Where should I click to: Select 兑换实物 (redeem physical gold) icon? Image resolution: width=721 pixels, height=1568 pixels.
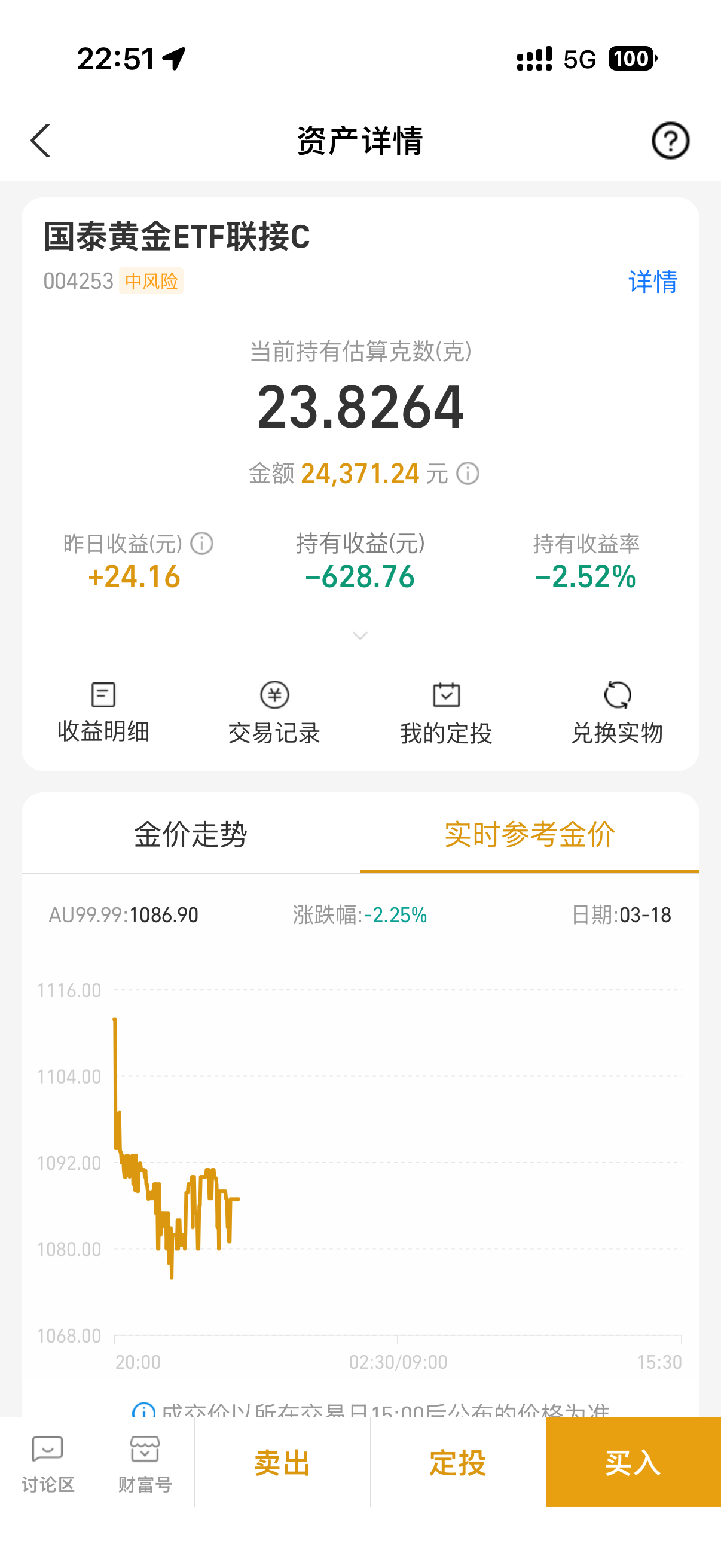coord(618,712)
